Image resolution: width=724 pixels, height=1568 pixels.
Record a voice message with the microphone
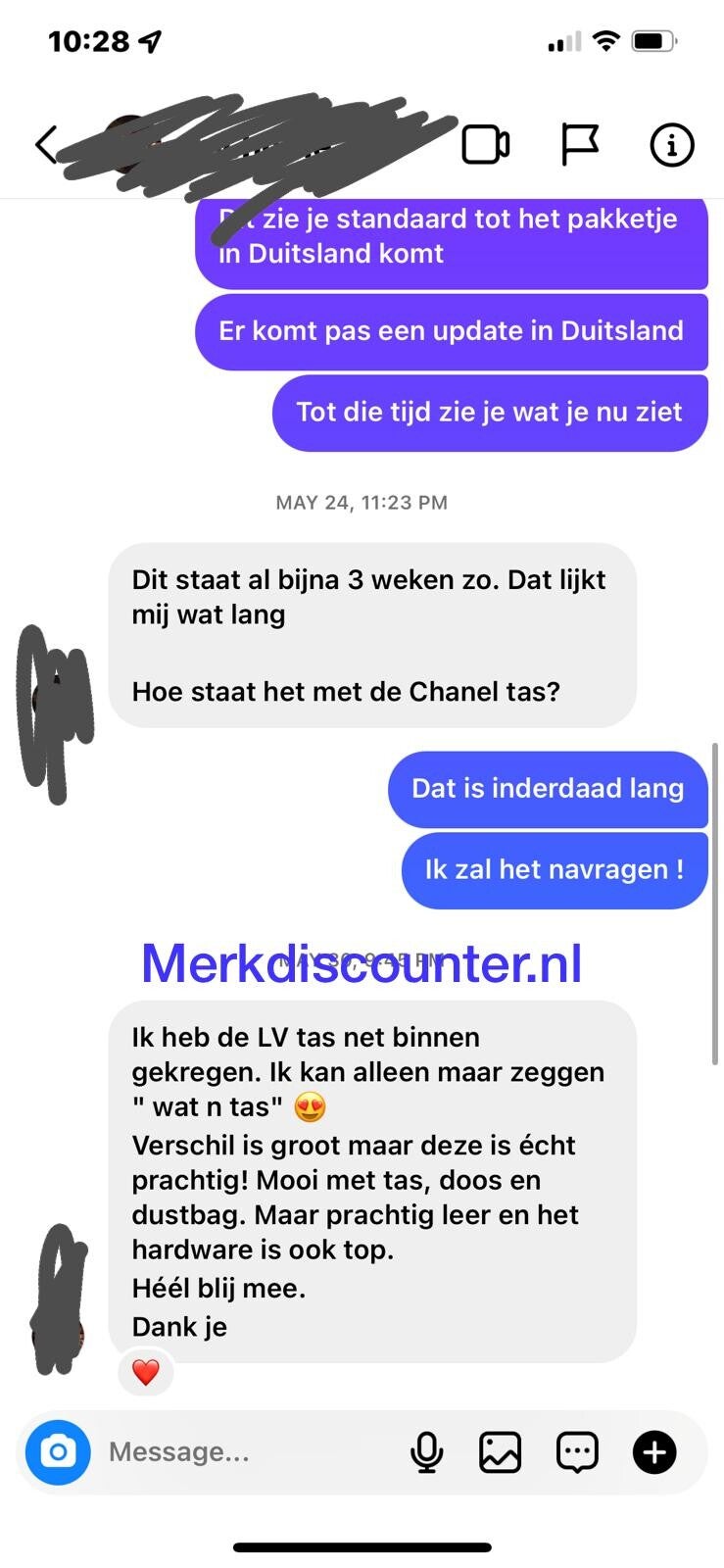(426, 1451)
